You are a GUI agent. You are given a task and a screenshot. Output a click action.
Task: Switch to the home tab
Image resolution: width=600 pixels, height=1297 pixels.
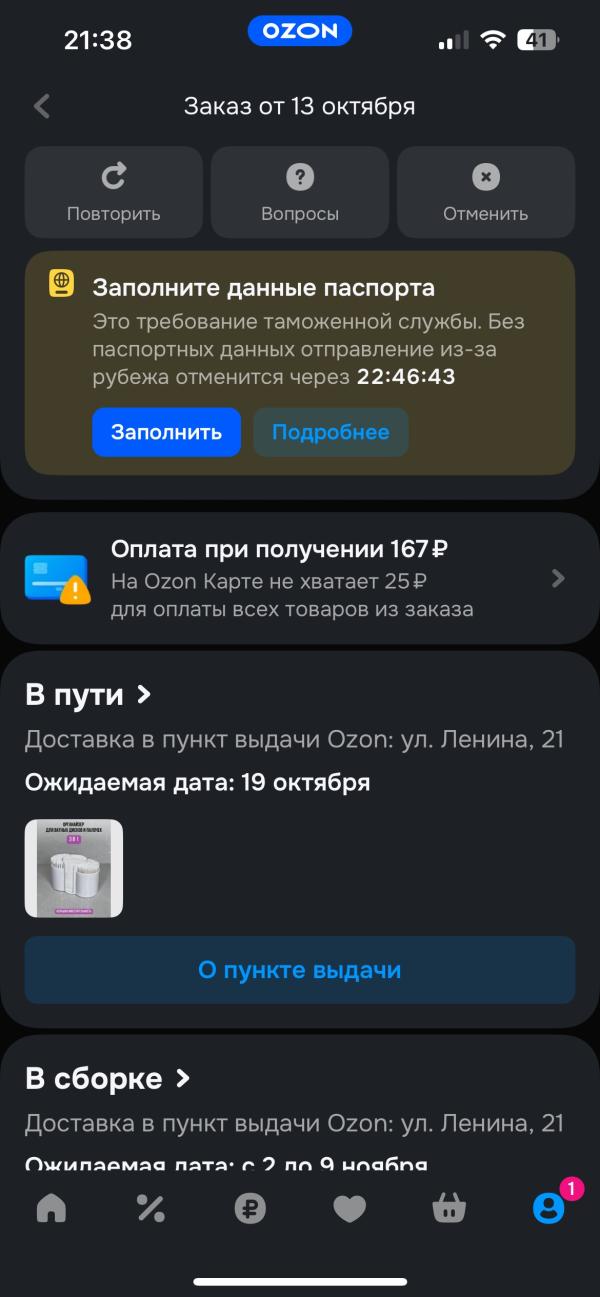[51, 1209]
